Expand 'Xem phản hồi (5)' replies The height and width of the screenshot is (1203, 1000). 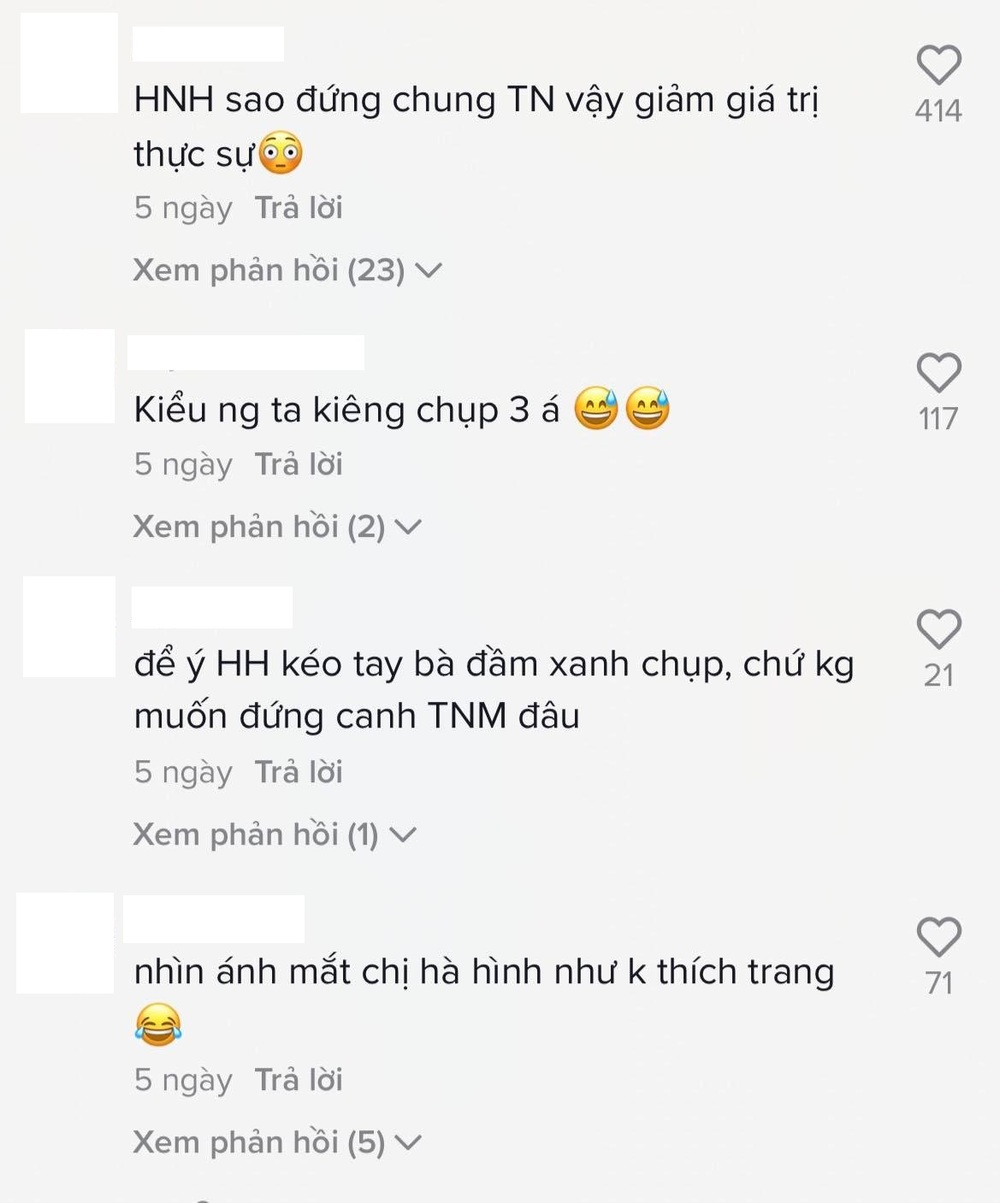click(277, 1142)
